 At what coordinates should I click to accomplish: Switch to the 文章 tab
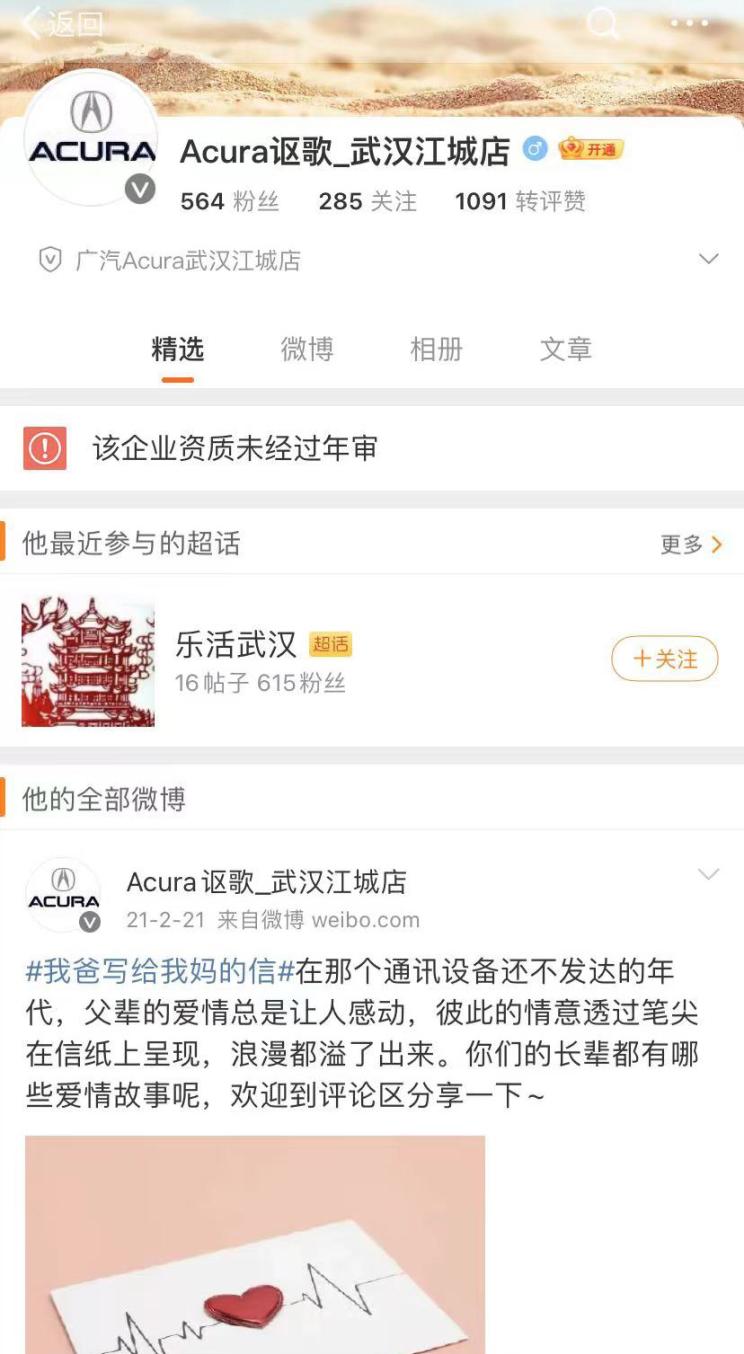coord(566,349)
